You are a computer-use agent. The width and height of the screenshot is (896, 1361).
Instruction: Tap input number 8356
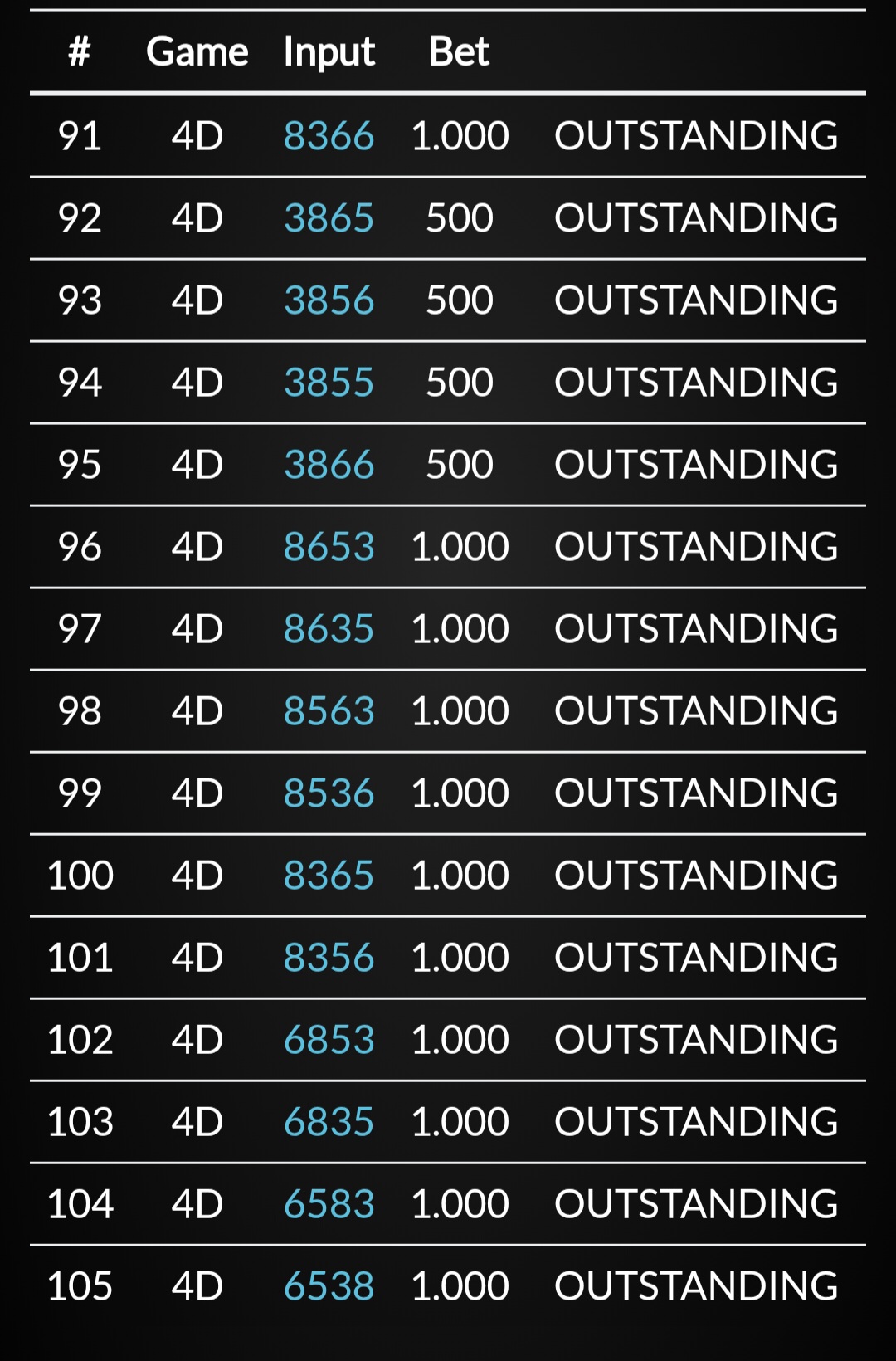click(x=329, y=958)
